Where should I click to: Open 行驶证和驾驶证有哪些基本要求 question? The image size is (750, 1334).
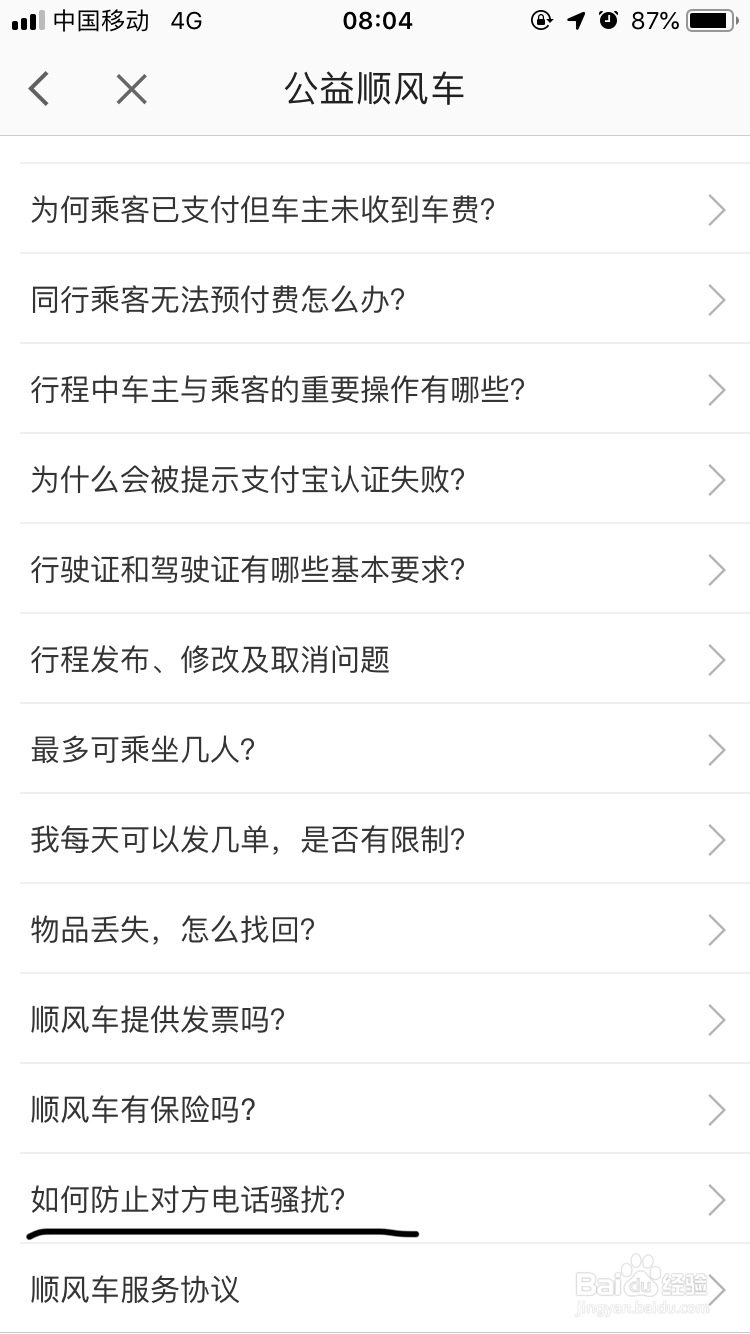375,570
